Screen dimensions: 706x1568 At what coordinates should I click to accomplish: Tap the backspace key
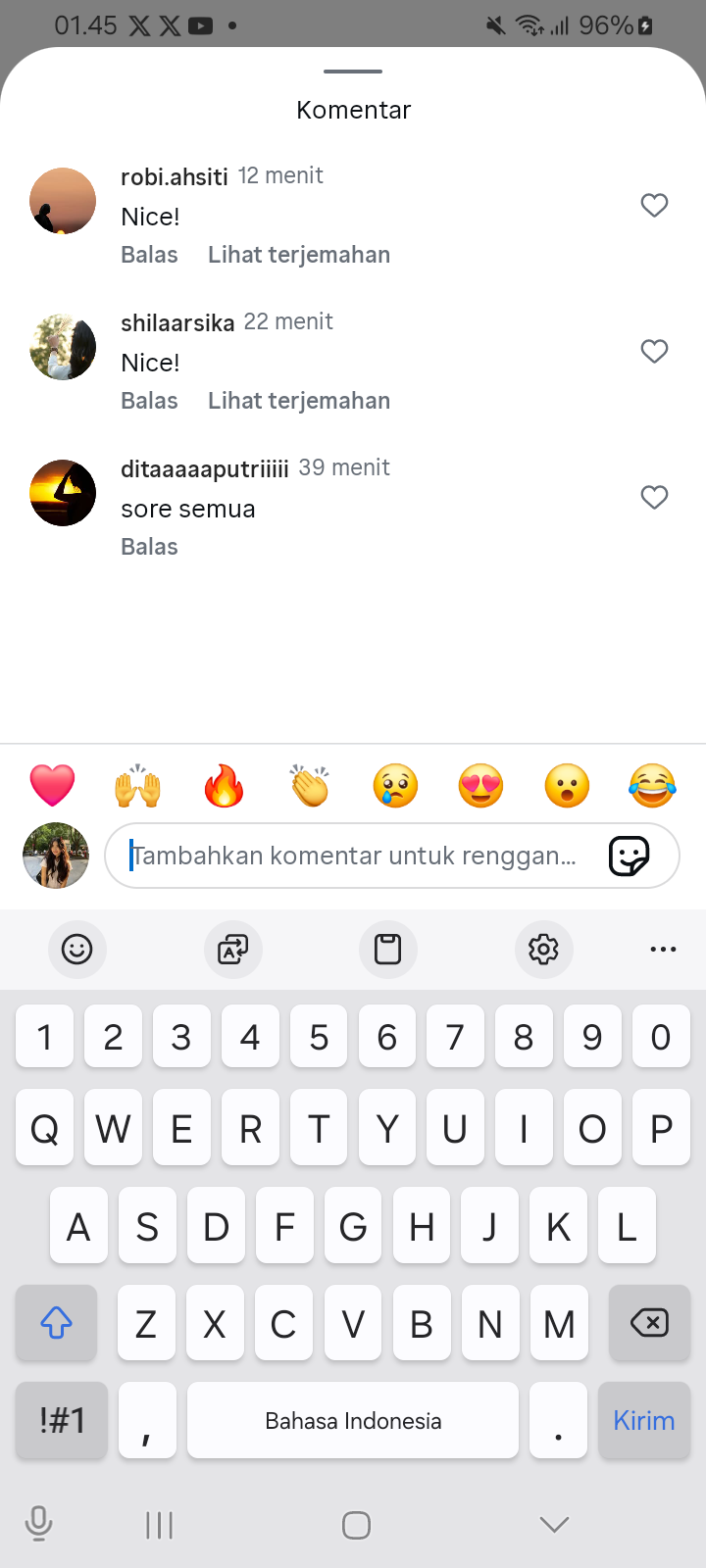(649, 1323)
